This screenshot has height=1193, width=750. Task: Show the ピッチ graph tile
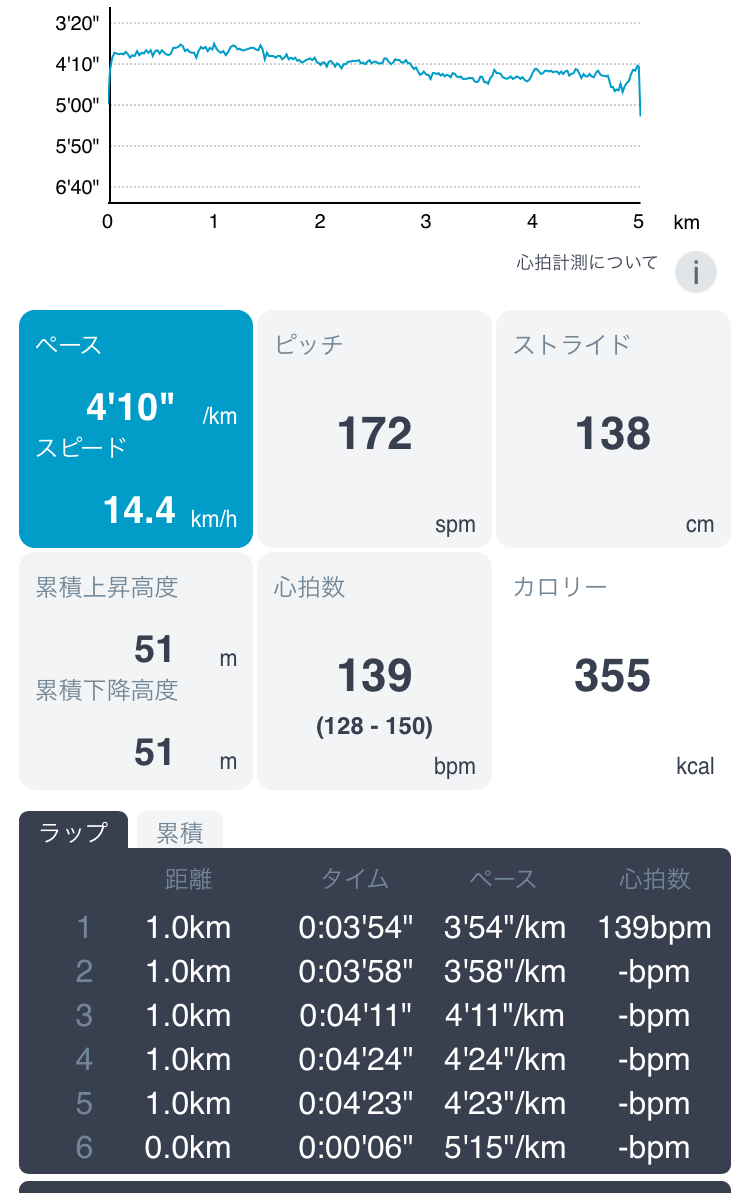pyautogui.click(x=374, y=429)
